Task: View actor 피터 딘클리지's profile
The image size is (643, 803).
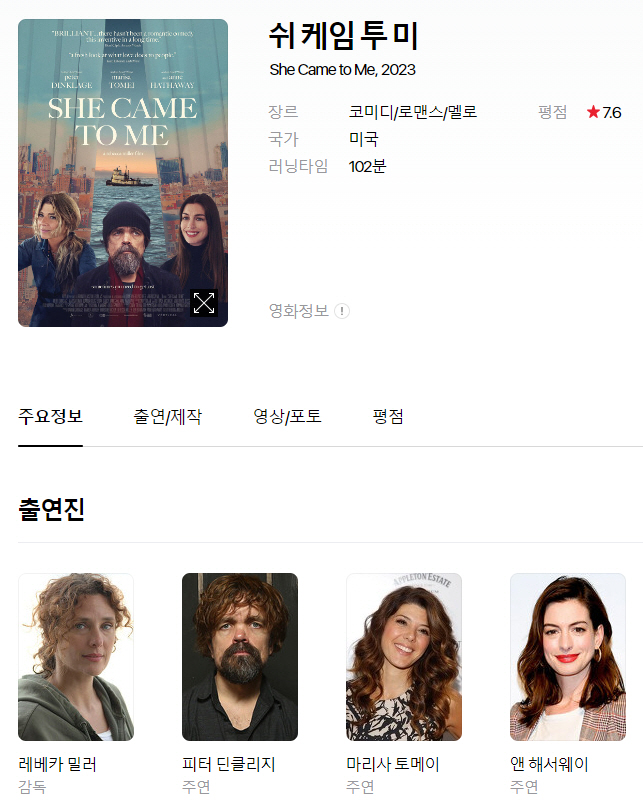Action: pyautogui.click(x=240, y=657)
